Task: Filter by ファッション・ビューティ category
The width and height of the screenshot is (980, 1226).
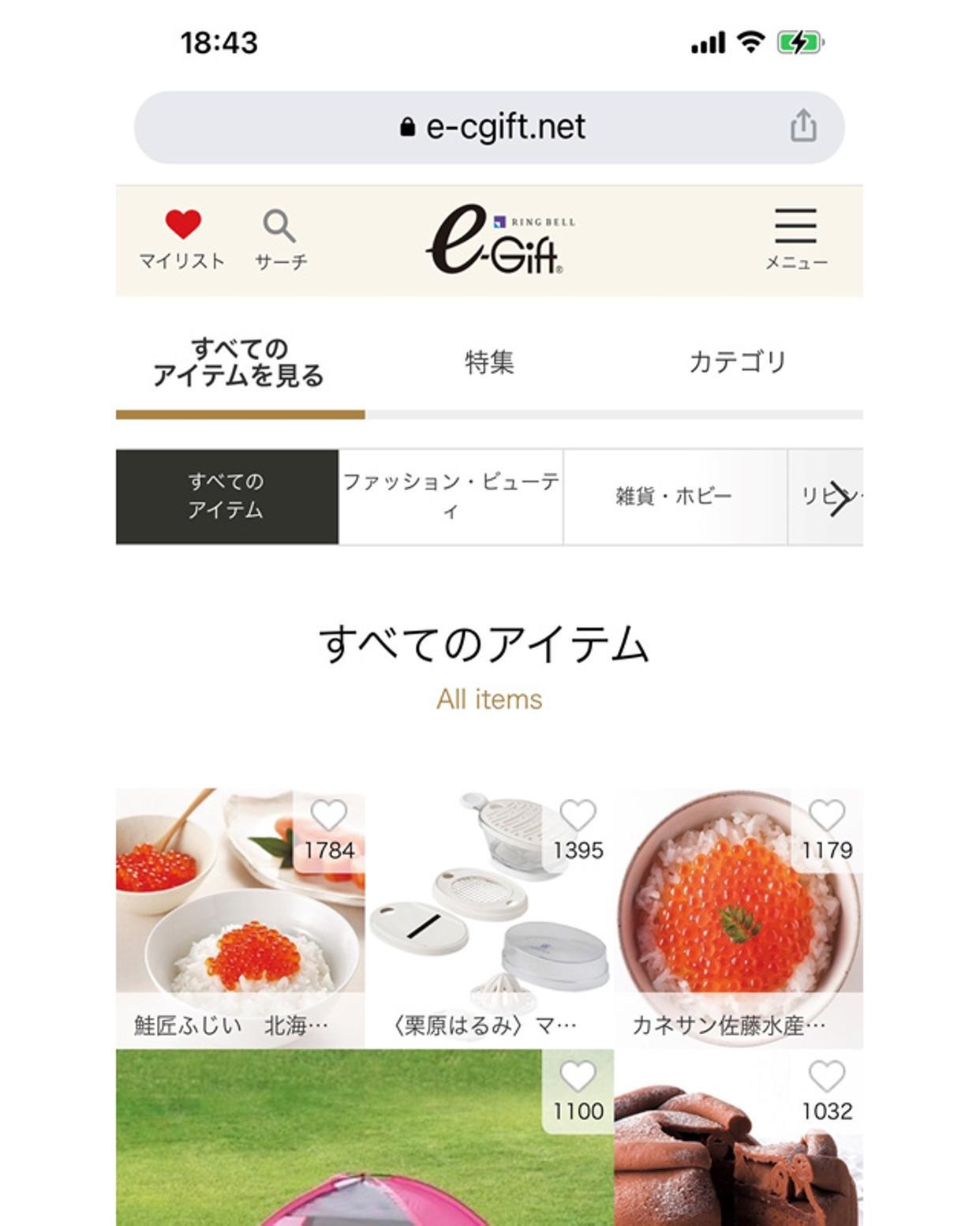Action: click(x=451, y=497)
